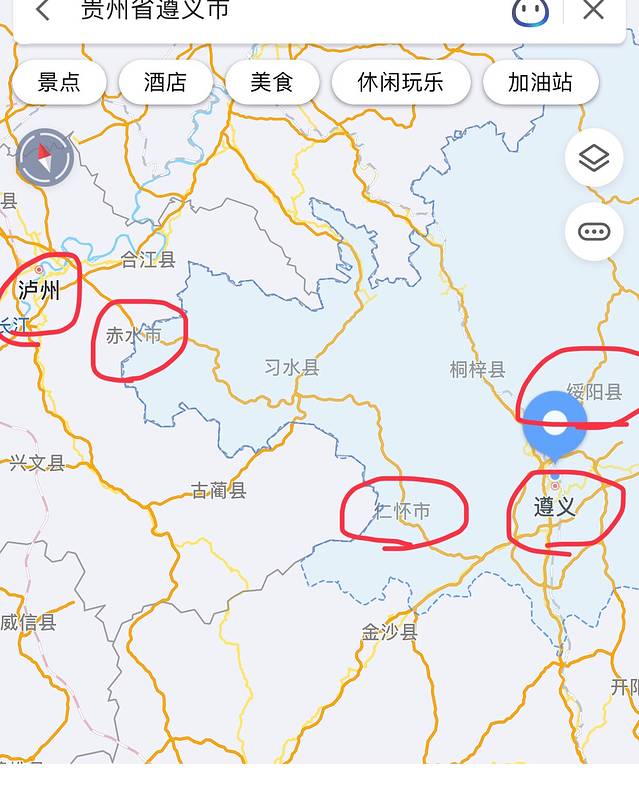639x787 pixels.
Task: Reset map orientation with the compass
Action: 44,158
